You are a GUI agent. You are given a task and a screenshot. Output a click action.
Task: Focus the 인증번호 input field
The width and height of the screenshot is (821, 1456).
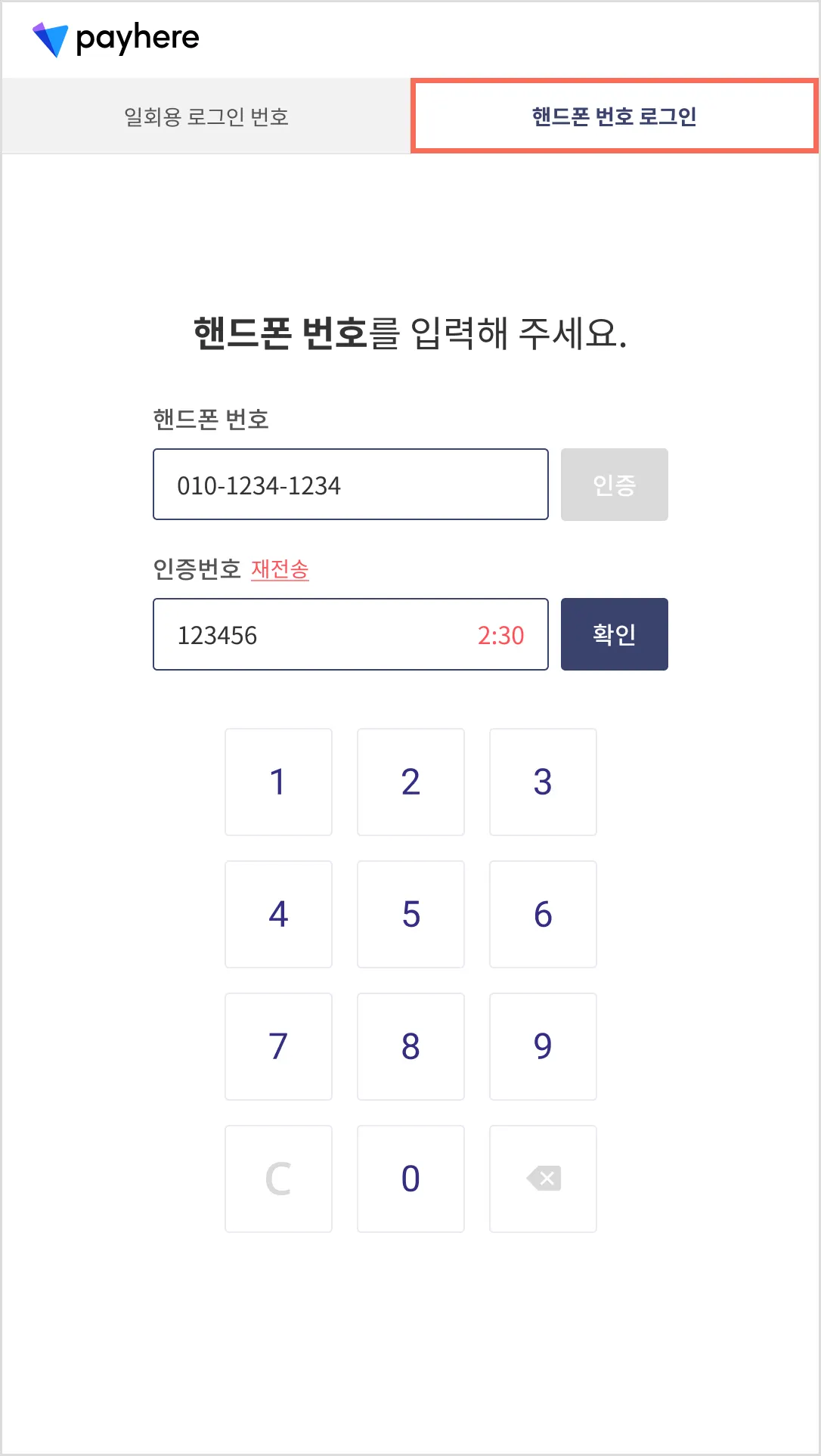pos(318,634)
